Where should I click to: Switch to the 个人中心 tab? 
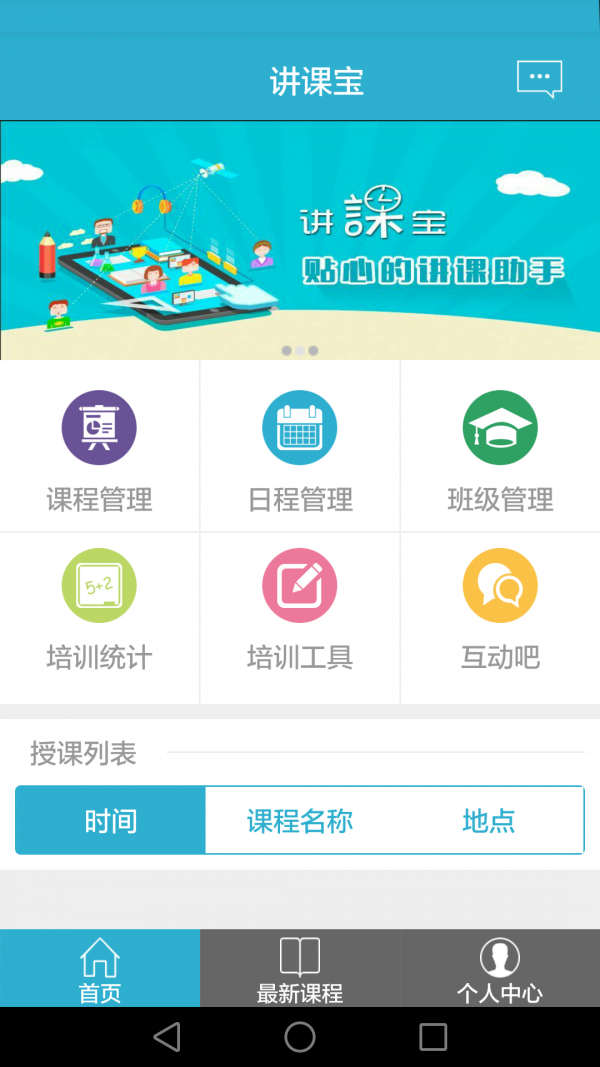tap(500, 968)
